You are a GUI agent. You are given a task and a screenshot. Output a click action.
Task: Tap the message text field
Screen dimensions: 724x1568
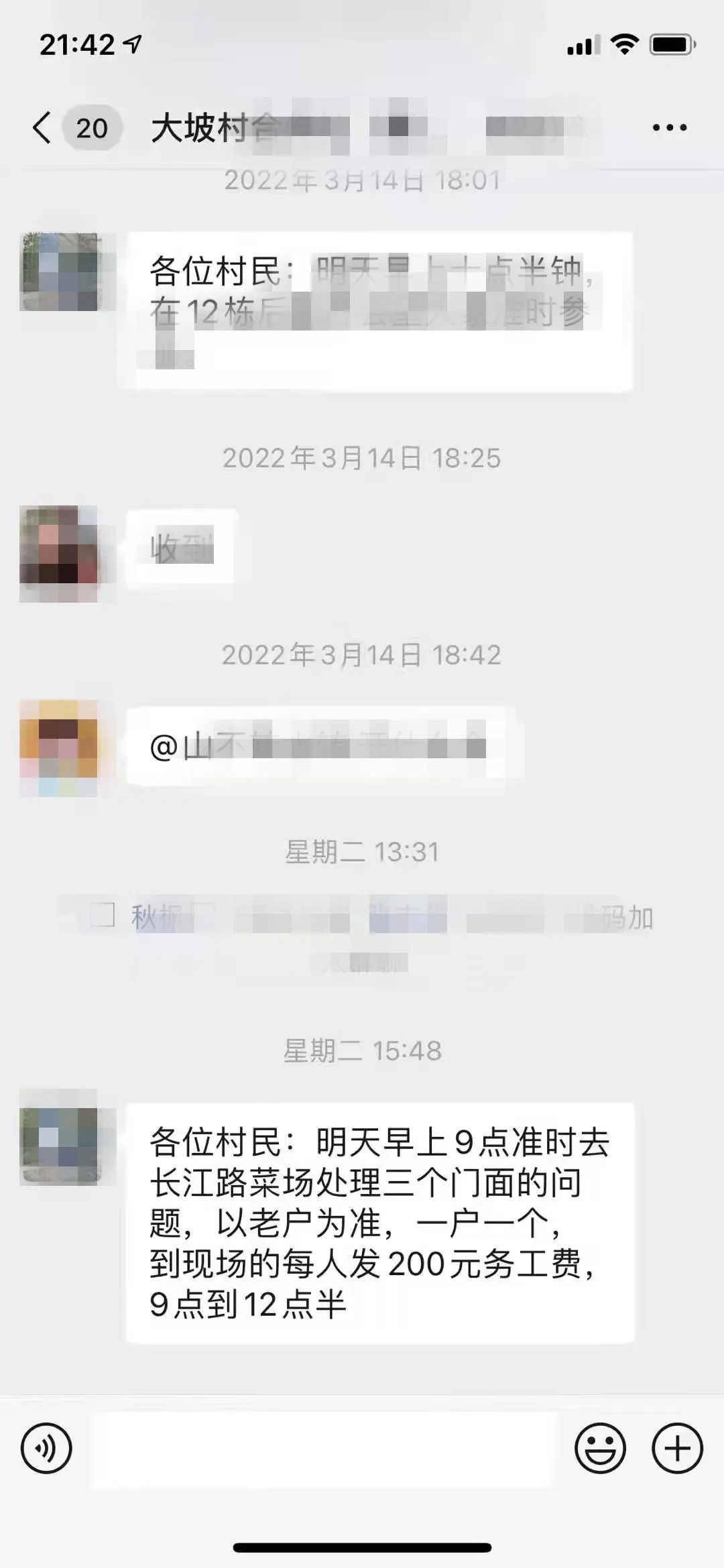pos(325,1448)
